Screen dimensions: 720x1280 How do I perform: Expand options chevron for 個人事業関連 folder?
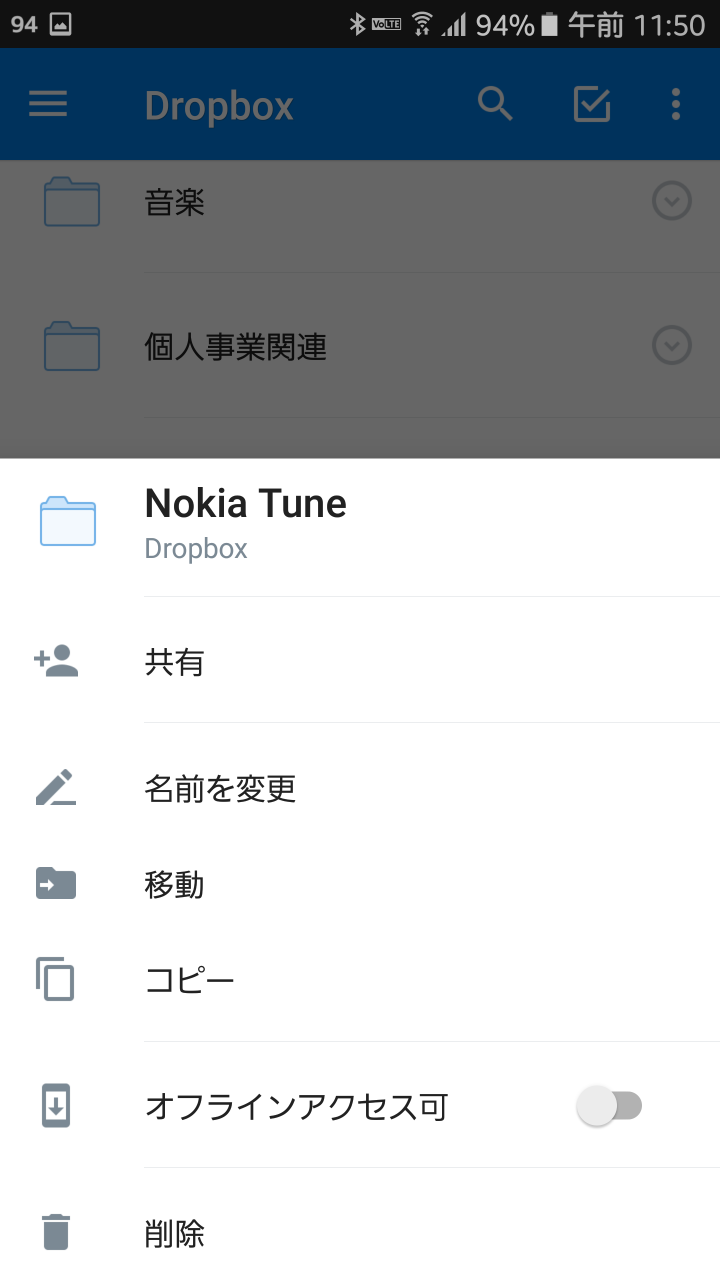point(672,346)
